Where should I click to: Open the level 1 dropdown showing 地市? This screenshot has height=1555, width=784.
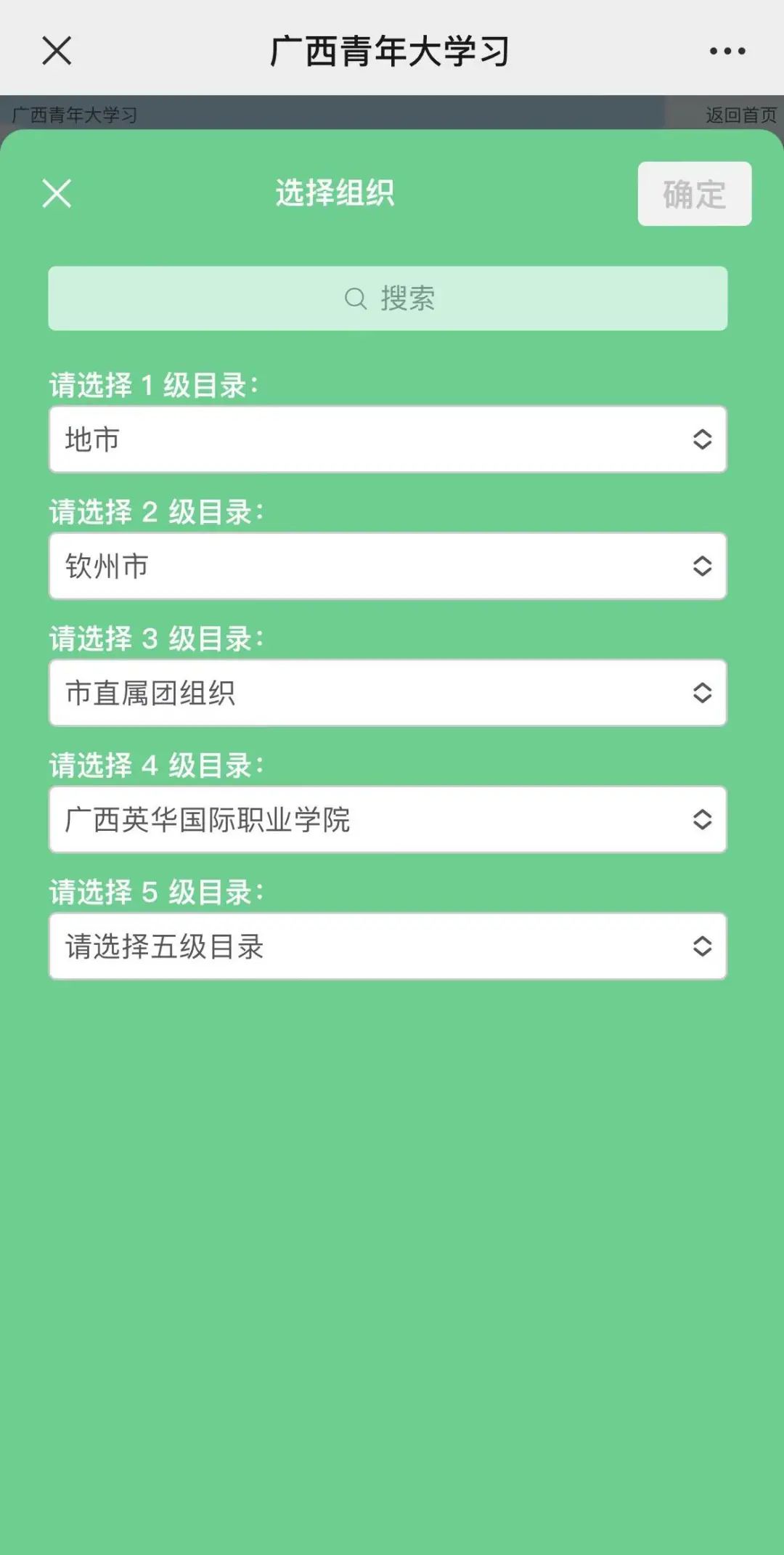click(x=388, y=439)
